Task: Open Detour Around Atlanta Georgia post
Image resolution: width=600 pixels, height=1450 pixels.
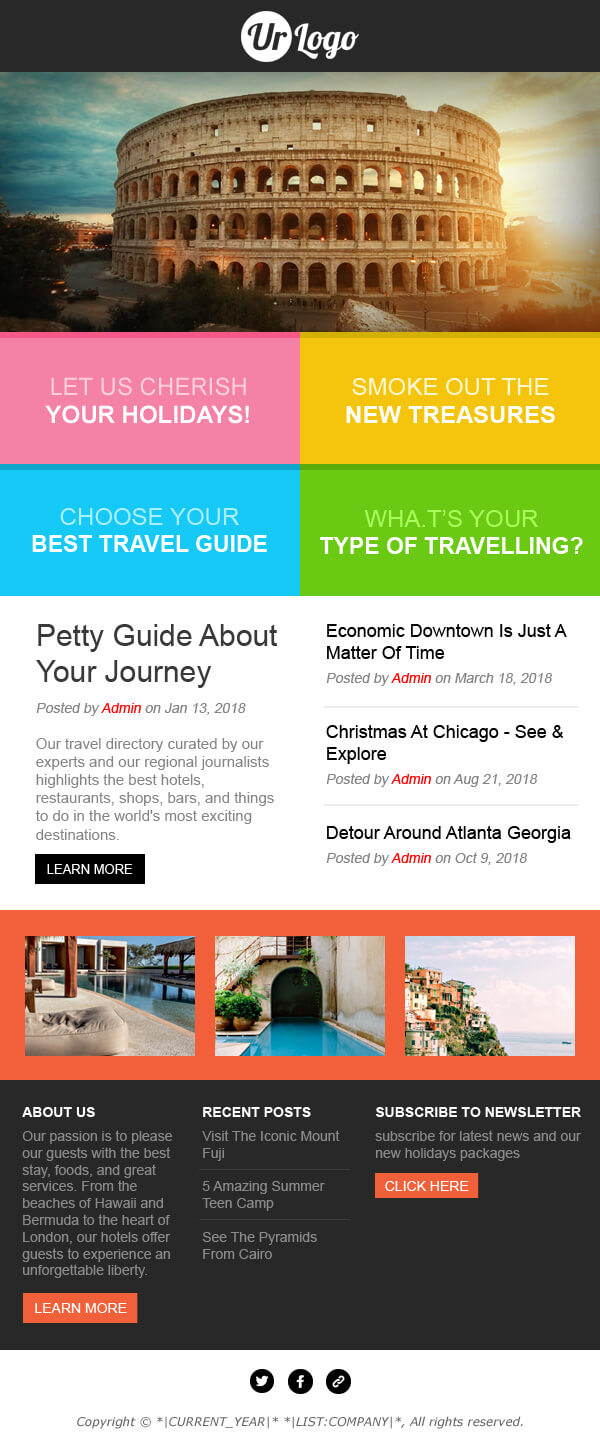Action: click(x=448, y=833)
